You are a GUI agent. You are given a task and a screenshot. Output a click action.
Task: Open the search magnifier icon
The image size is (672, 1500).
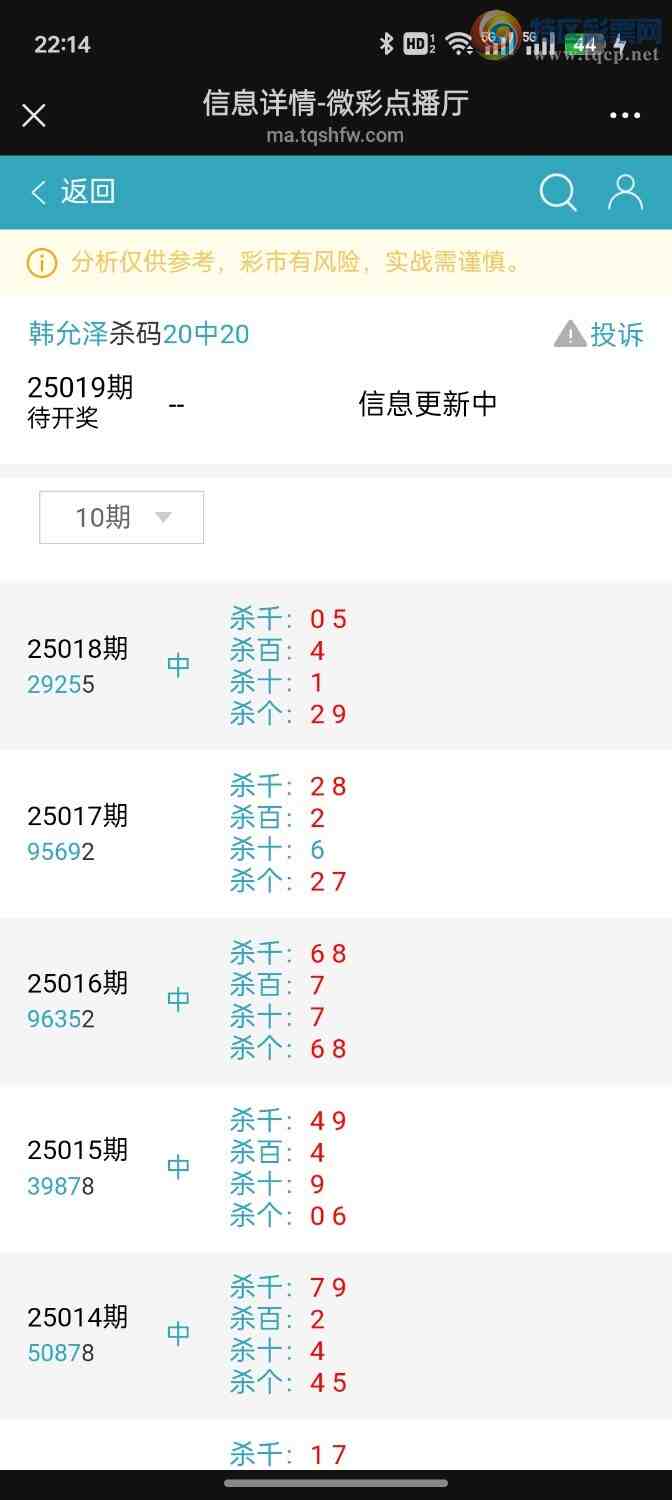click(558, 192)
